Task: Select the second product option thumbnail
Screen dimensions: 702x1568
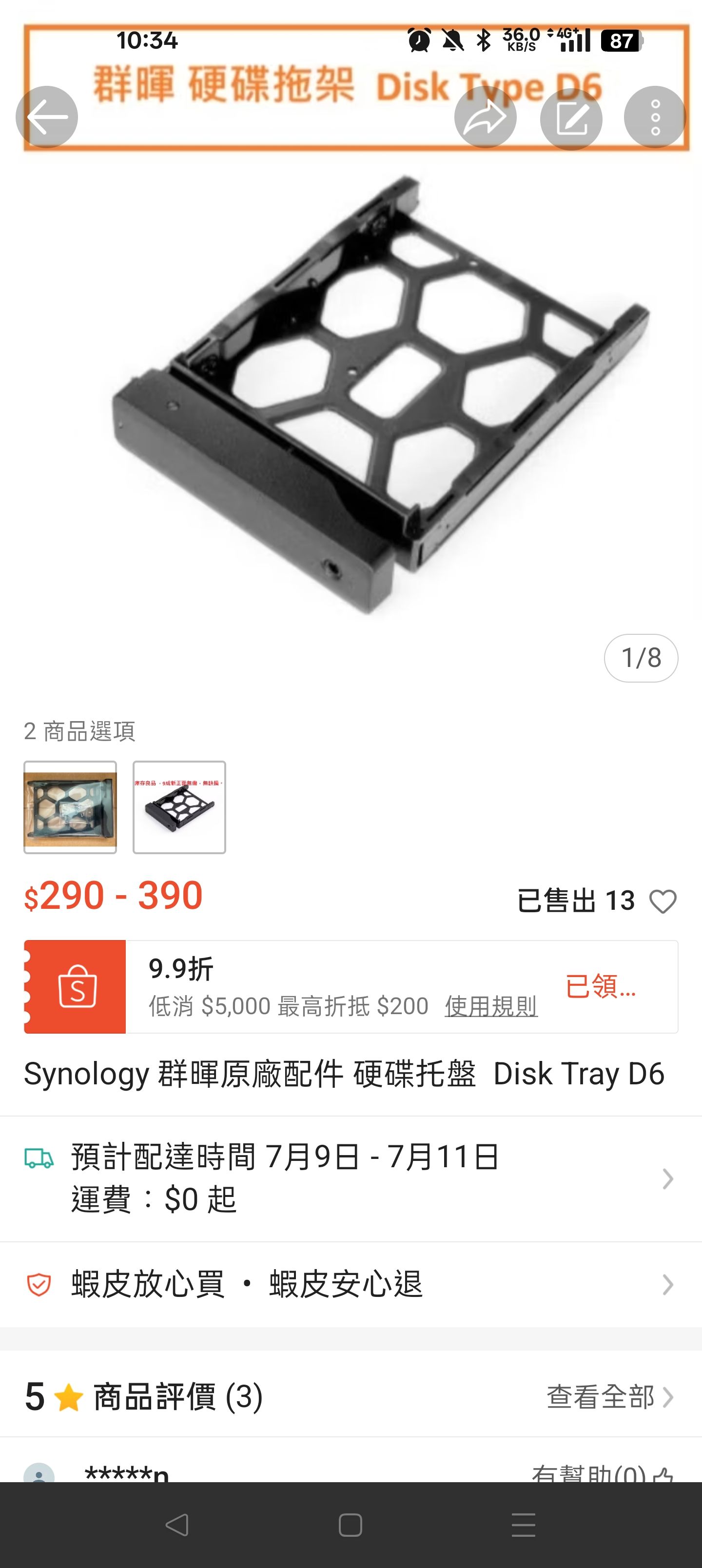Action: point(179,807)
